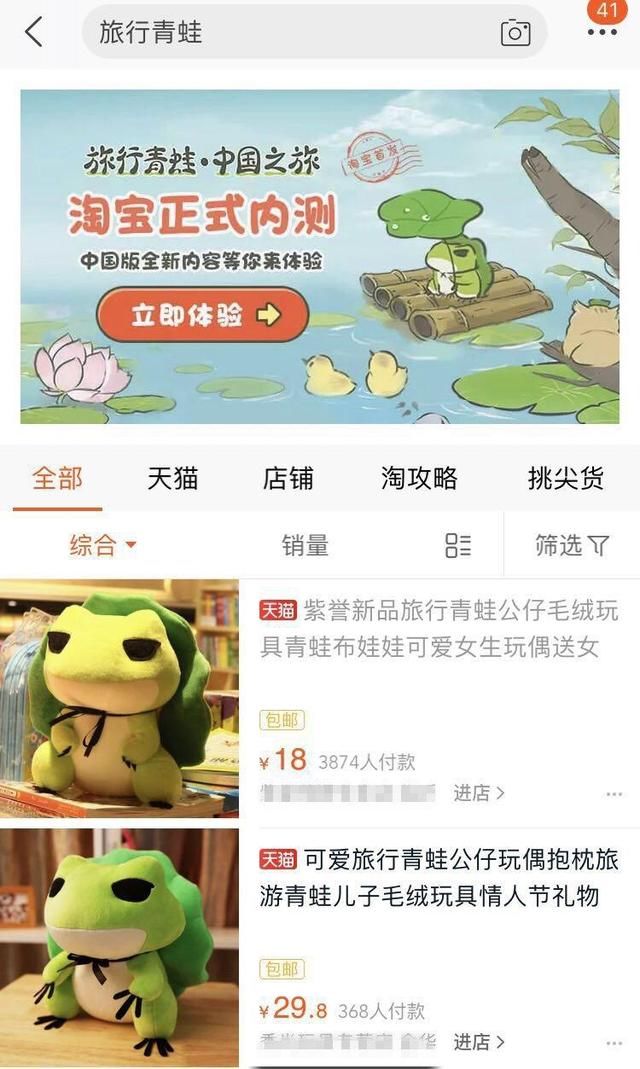Open camera image search

[515, 33]
